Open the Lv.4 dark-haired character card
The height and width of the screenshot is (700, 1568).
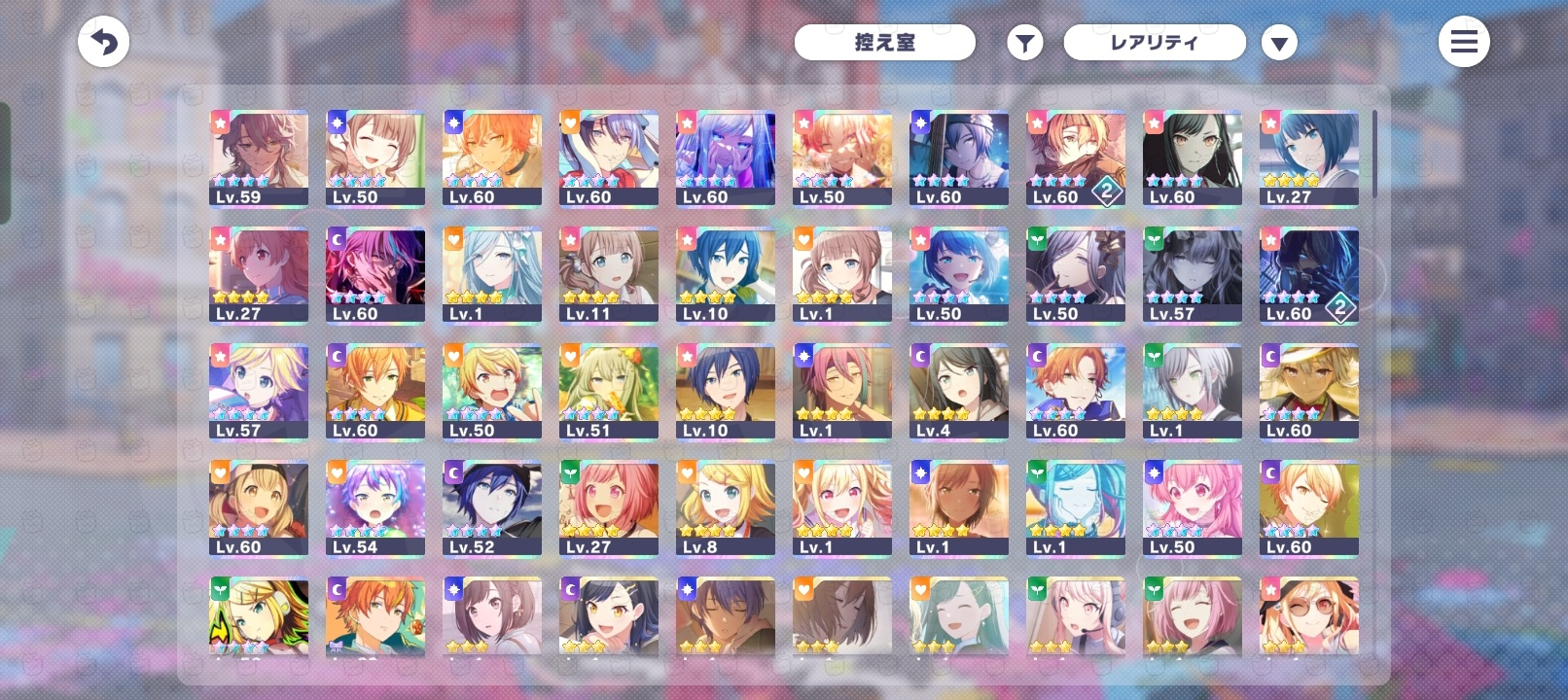tap(959, 391)
